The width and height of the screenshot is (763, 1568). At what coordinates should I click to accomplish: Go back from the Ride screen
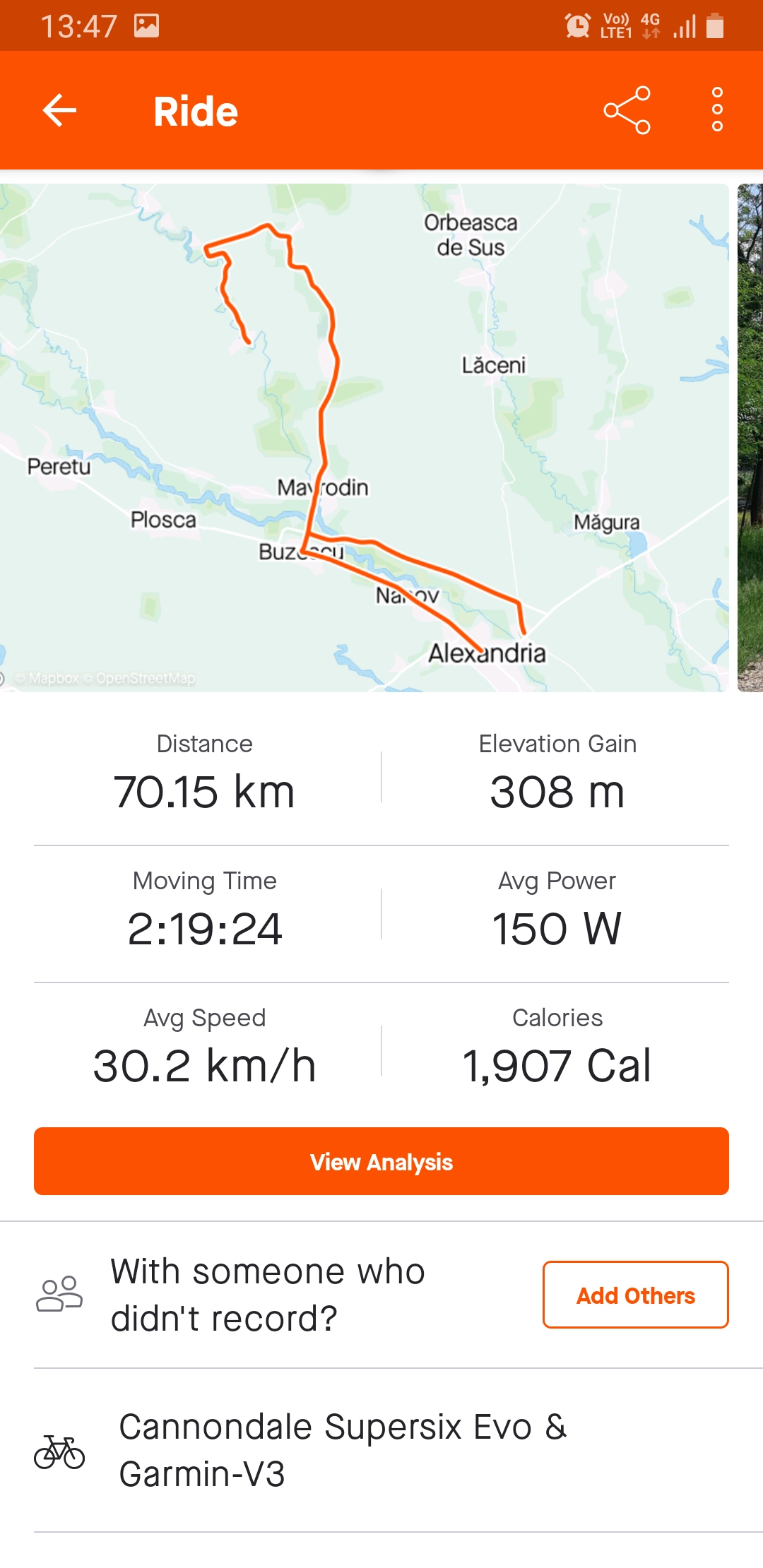click(59, 111)
